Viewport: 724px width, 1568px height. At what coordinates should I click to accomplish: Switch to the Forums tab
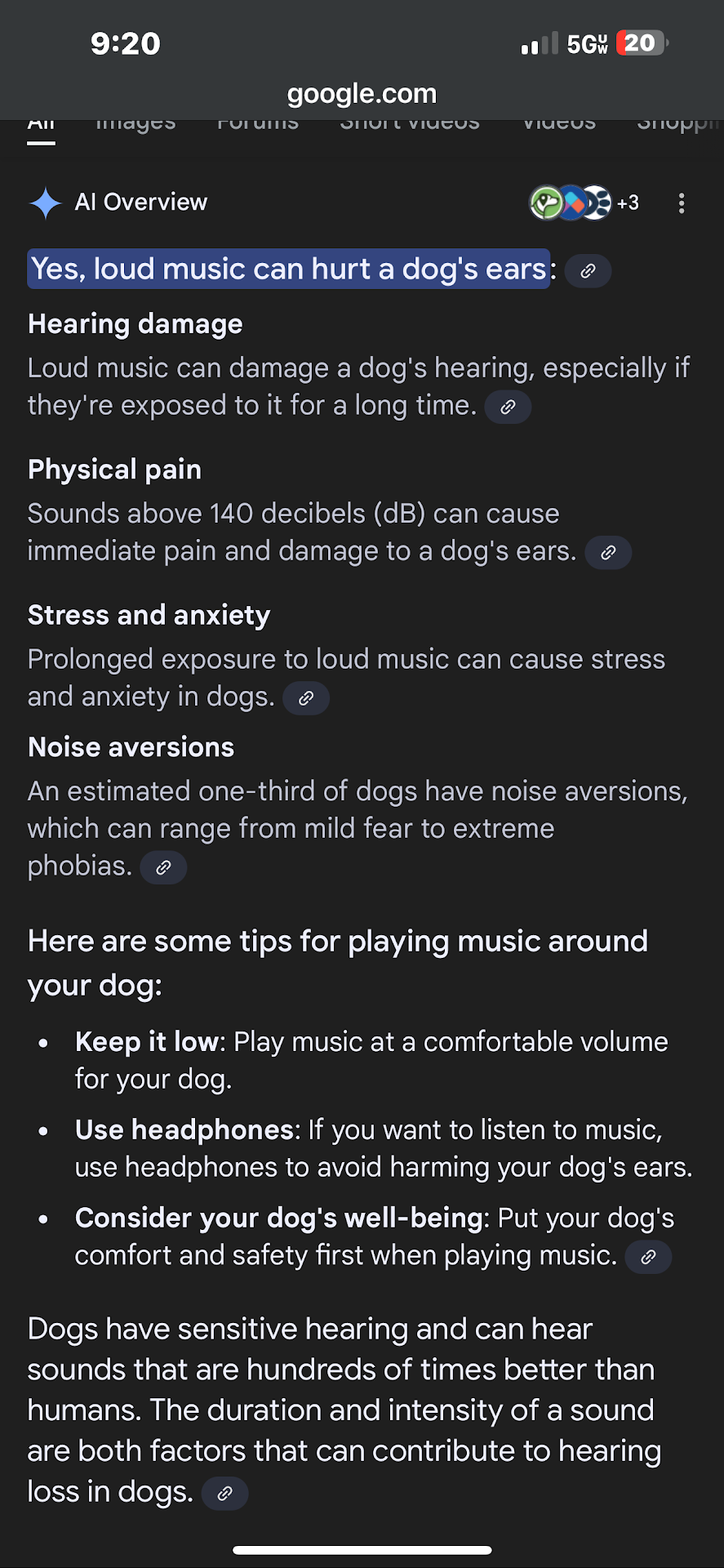pyautogui.click(x=258, y=125)
